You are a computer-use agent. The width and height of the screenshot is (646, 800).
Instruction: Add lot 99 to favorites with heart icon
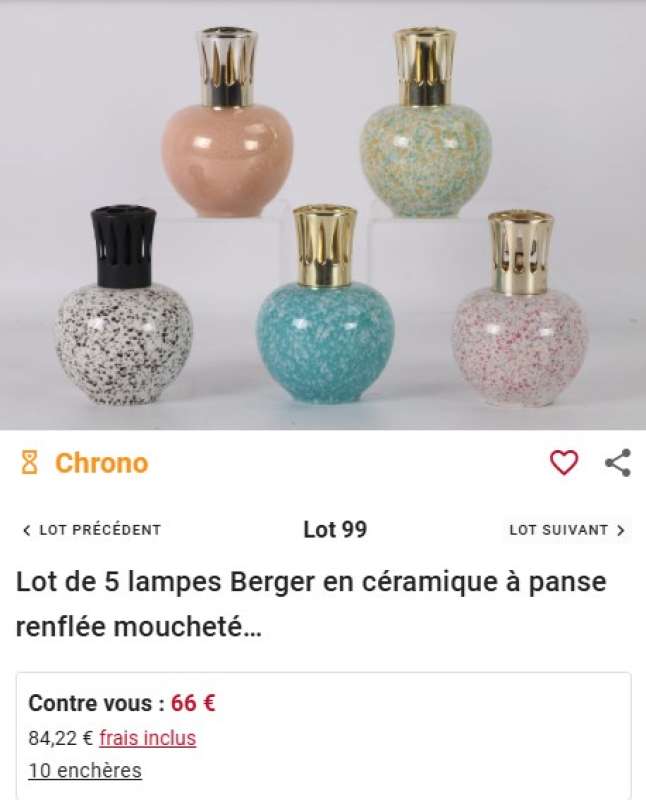click(564, 463)
